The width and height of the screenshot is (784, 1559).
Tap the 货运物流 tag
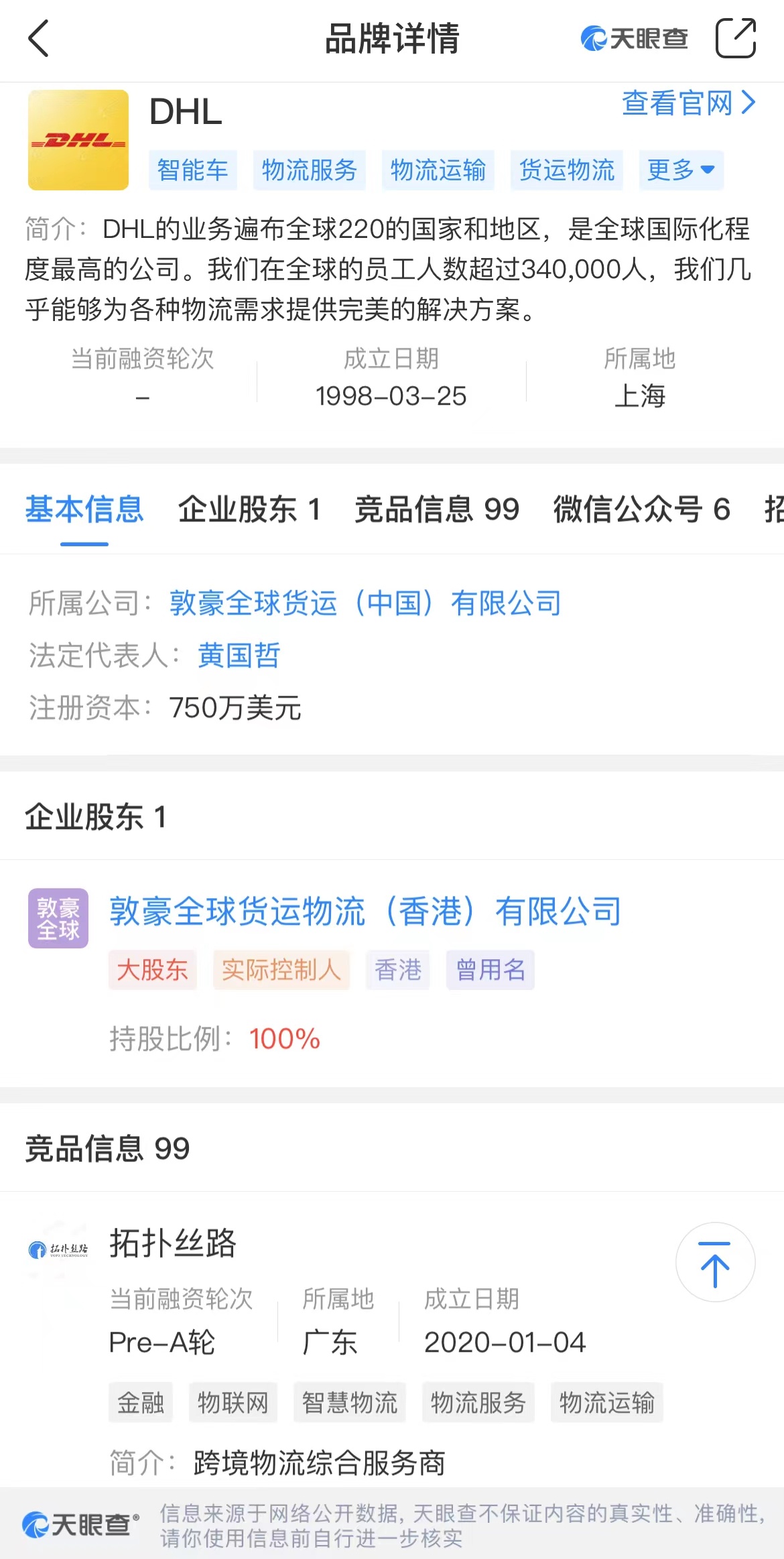pyautogui.click(x=567, y=170)
